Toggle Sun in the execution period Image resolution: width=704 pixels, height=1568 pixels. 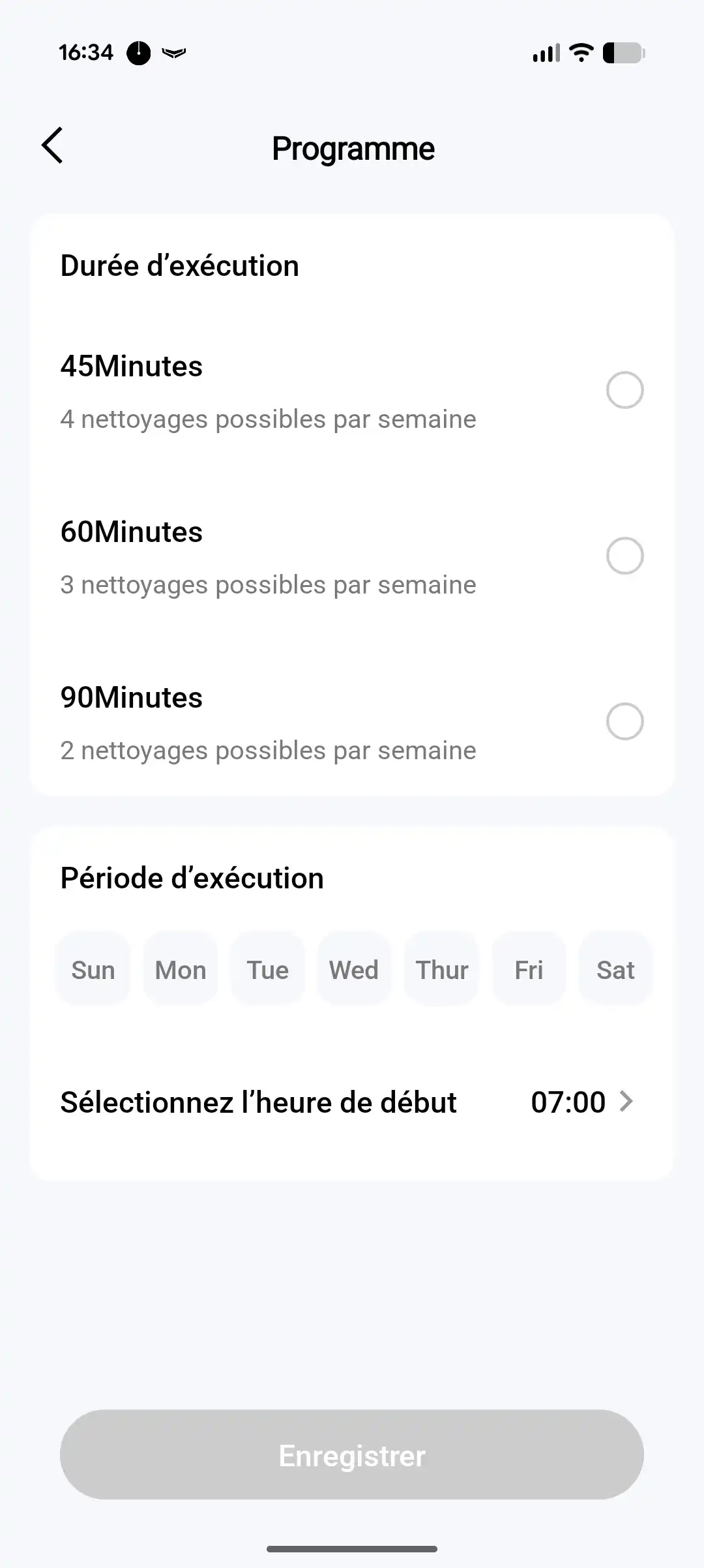[93, 970]
